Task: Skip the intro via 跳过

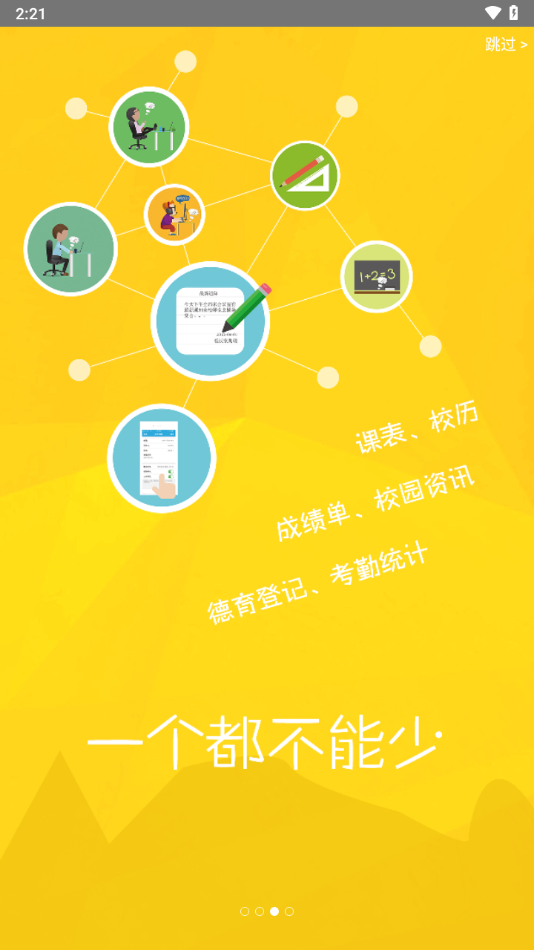Action: (x=506, y=44)
